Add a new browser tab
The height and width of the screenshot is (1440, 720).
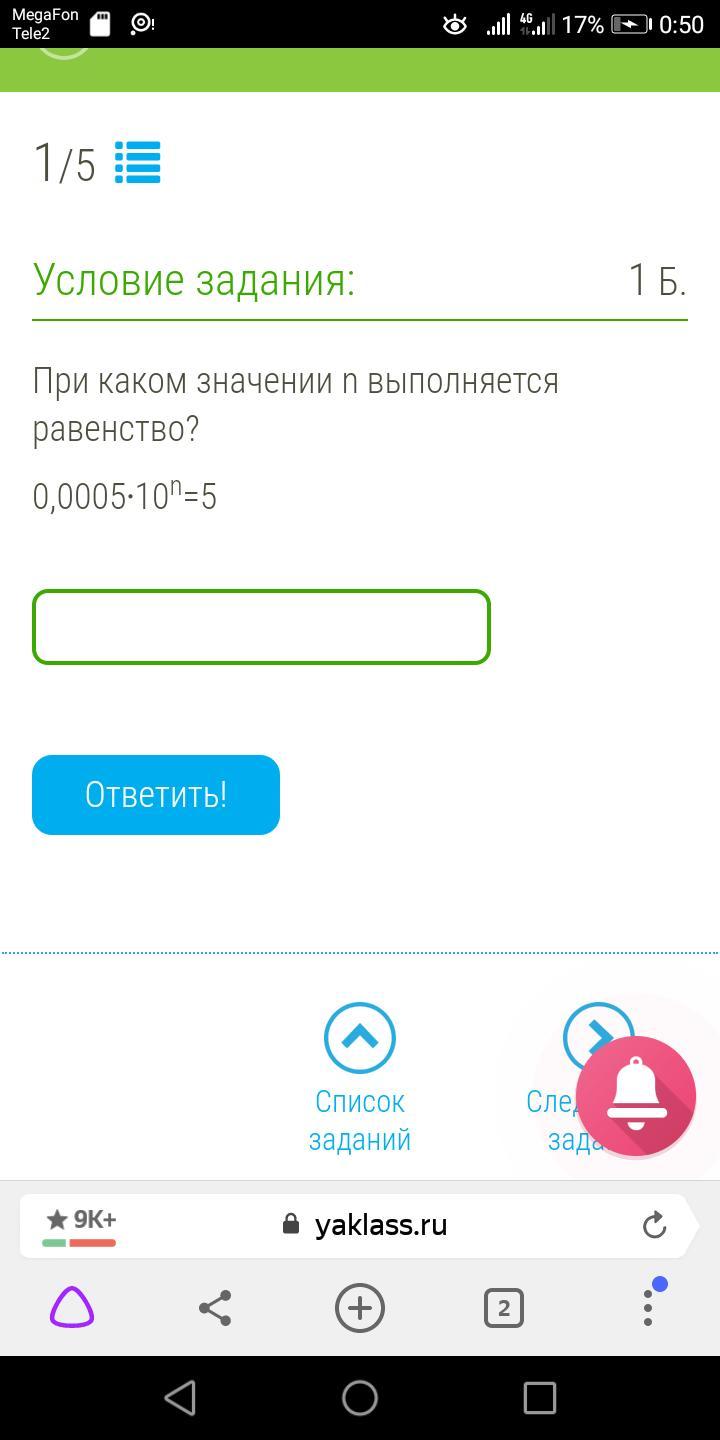pyautogui.click(x=360, y=1308)
